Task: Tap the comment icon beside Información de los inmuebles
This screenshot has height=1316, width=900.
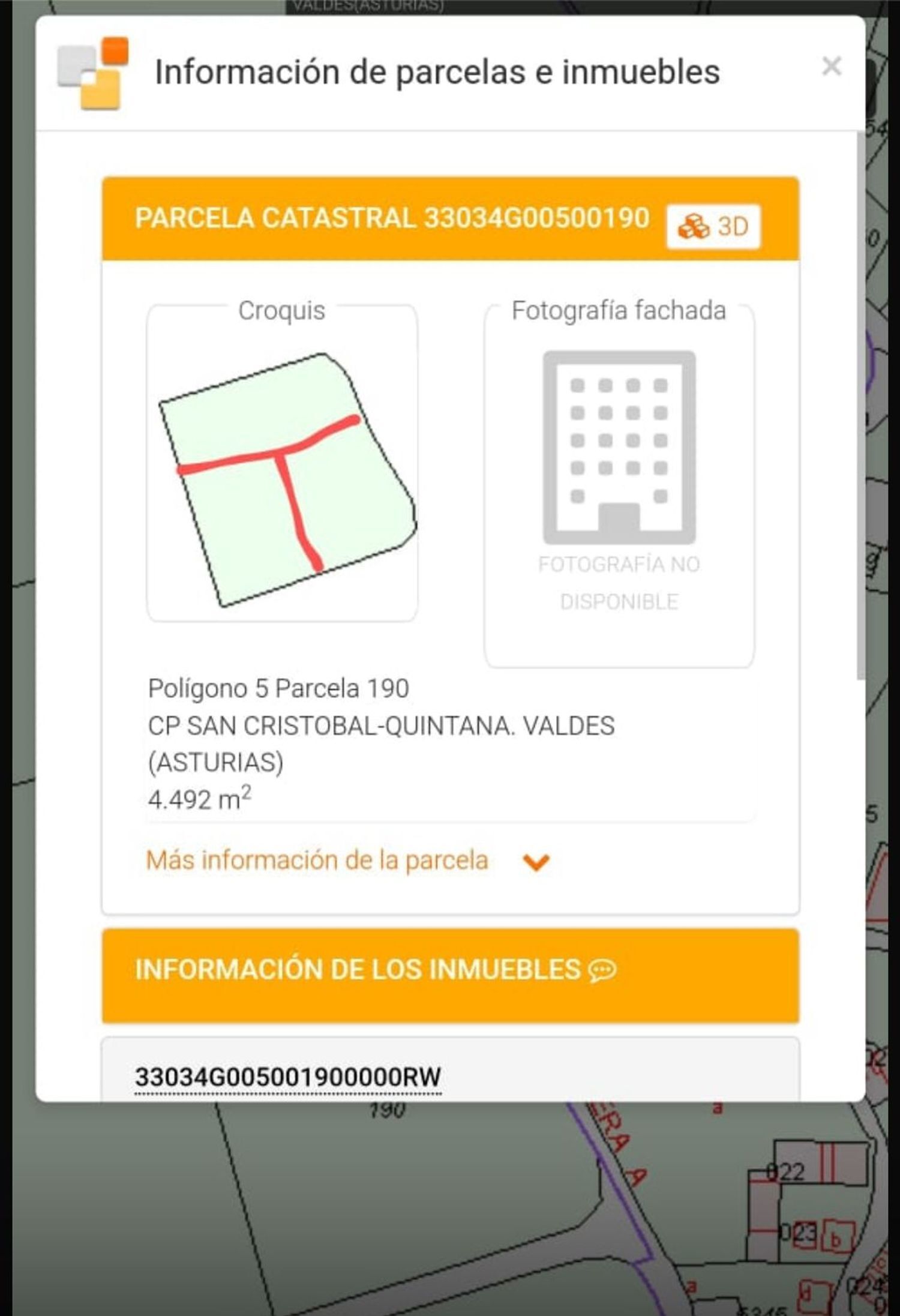Action: [602, 970]
